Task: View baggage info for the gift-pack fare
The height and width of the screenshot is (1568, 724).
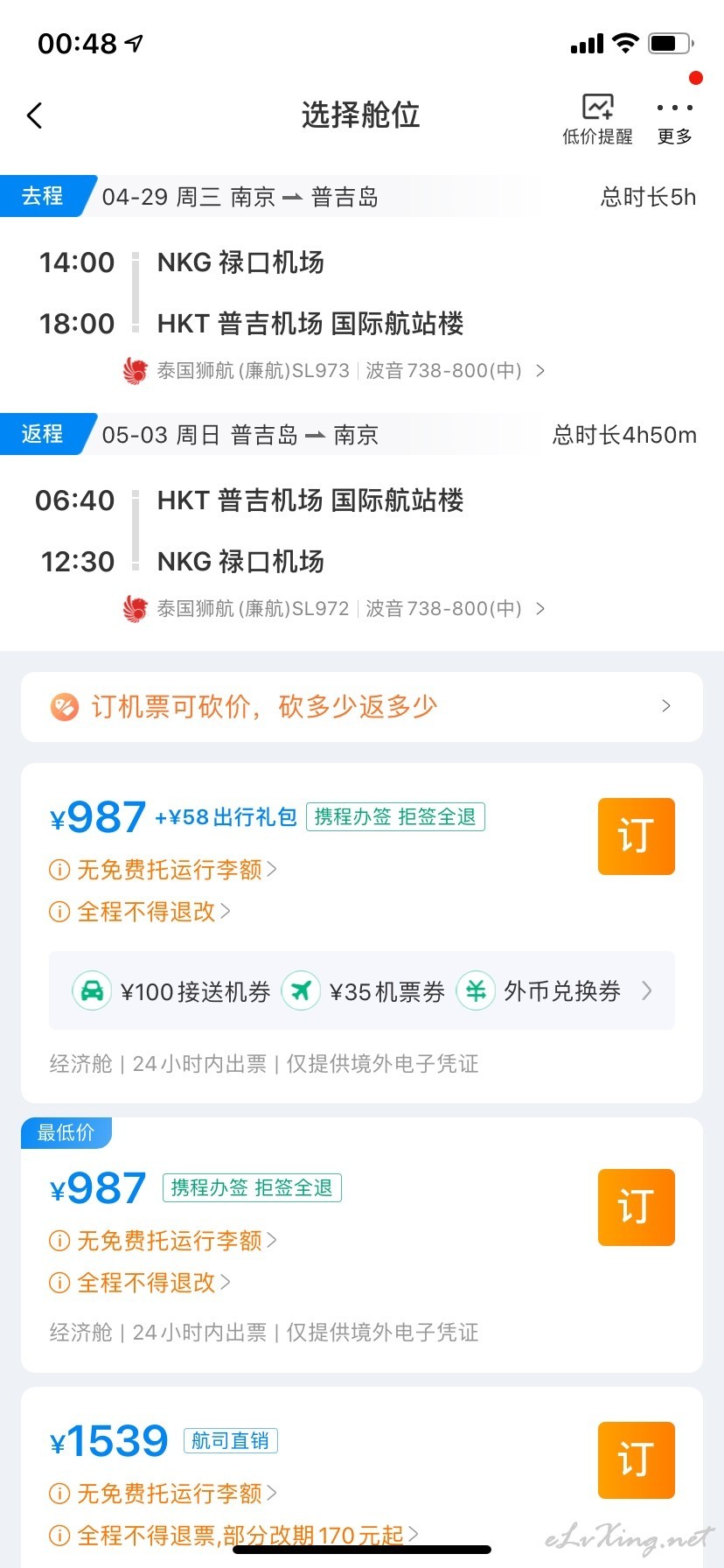Action: click(164, 869)
